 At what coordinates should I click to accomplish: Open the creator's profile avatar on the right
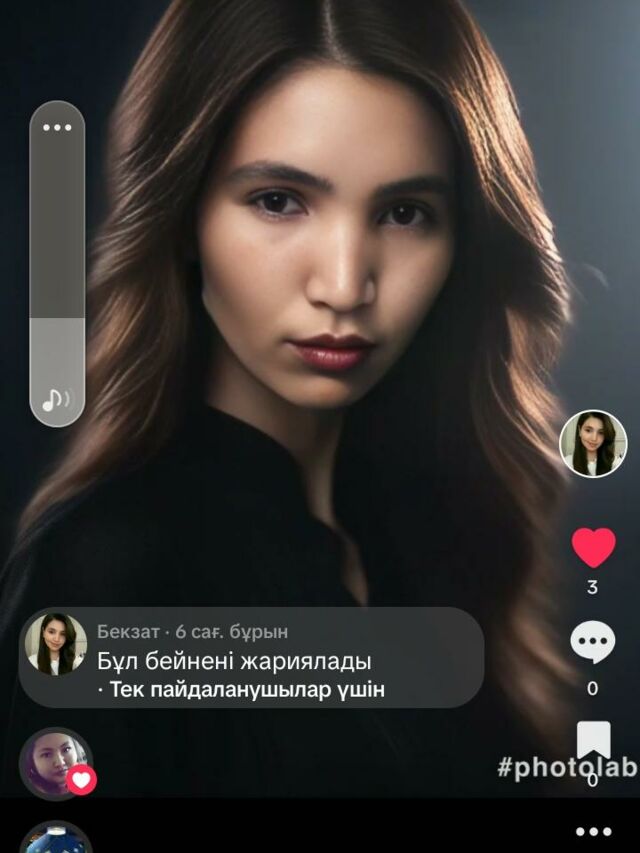pyautogui.click(x=593, y=443)
